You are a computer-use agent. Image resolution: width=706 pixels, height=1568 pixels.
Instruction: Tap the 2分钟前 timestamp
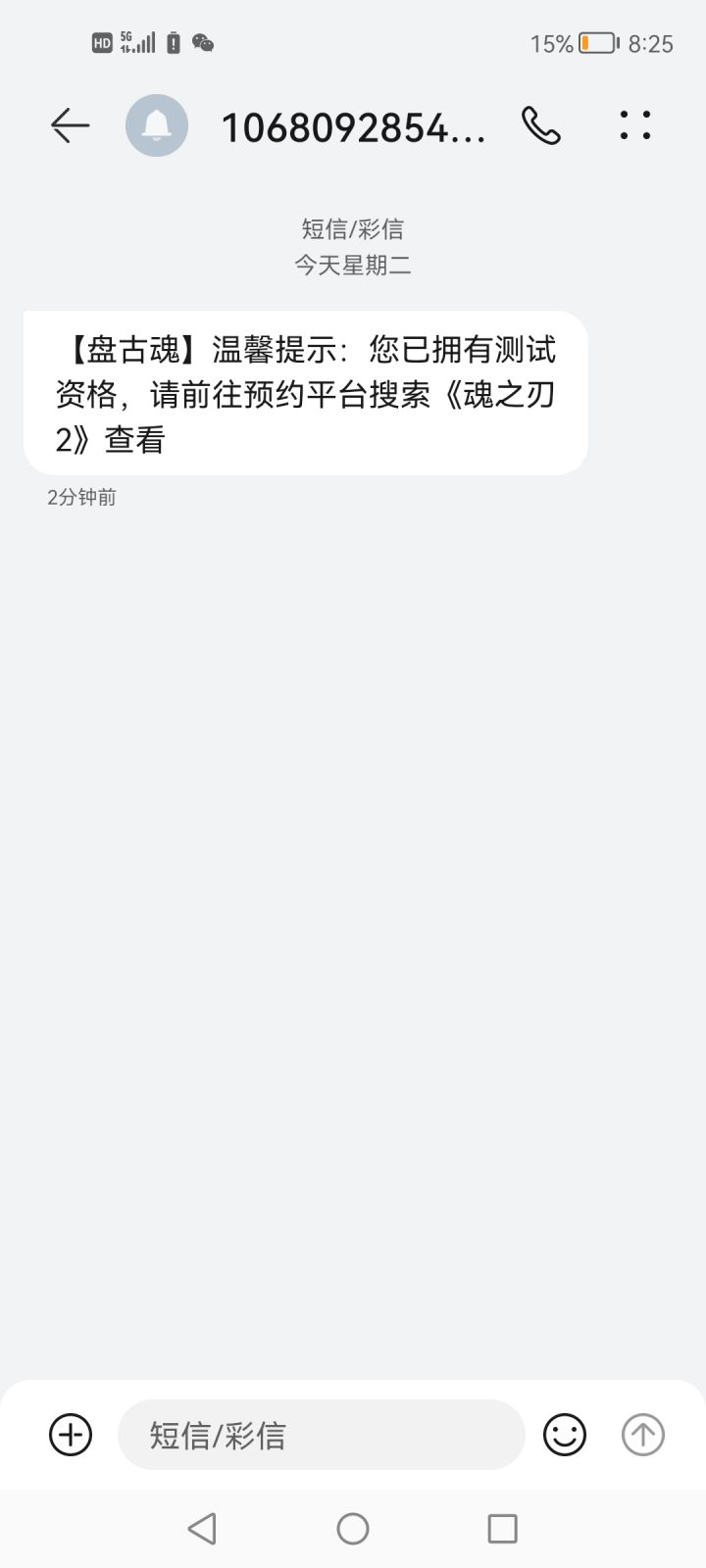[x=79, y=498]
